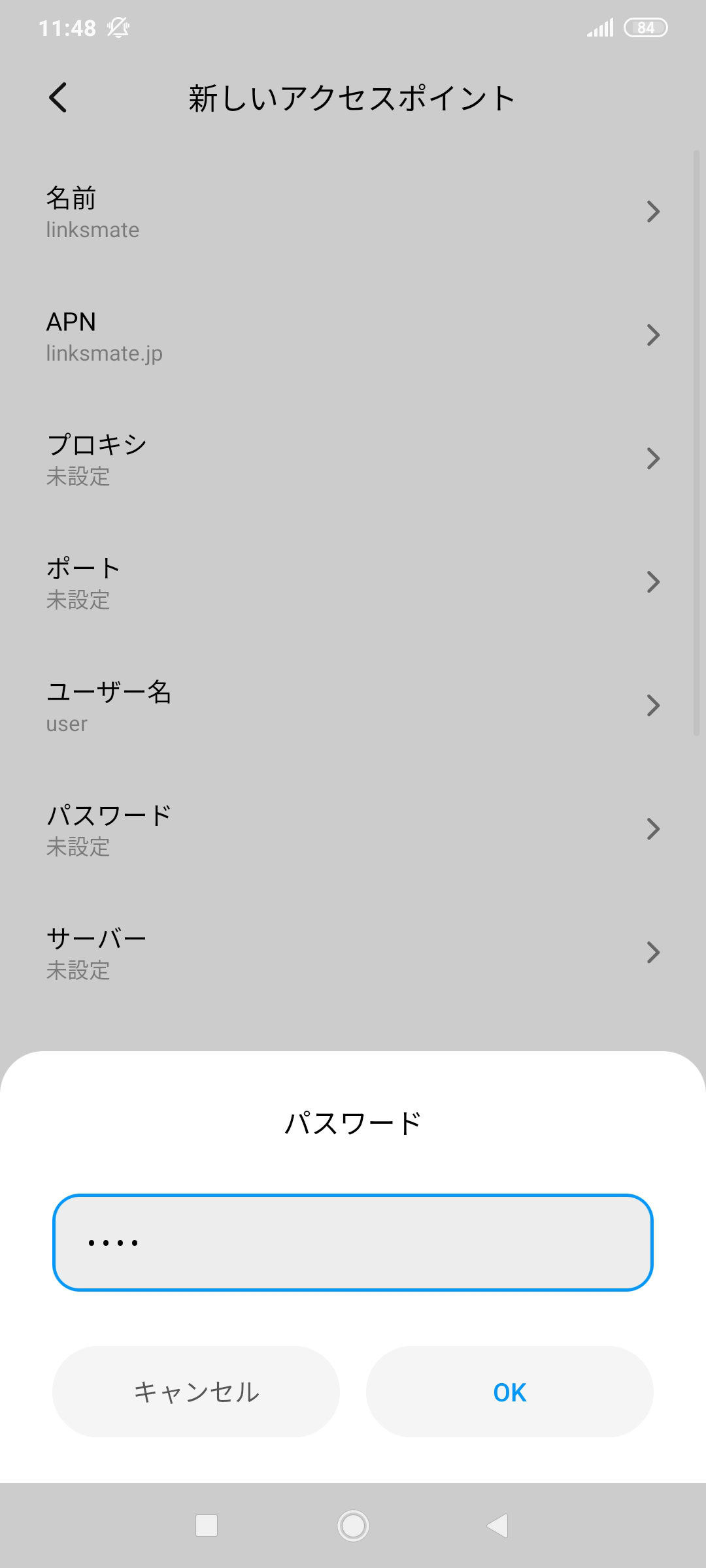Tap the signal strength bars icon

pos(599,27)
